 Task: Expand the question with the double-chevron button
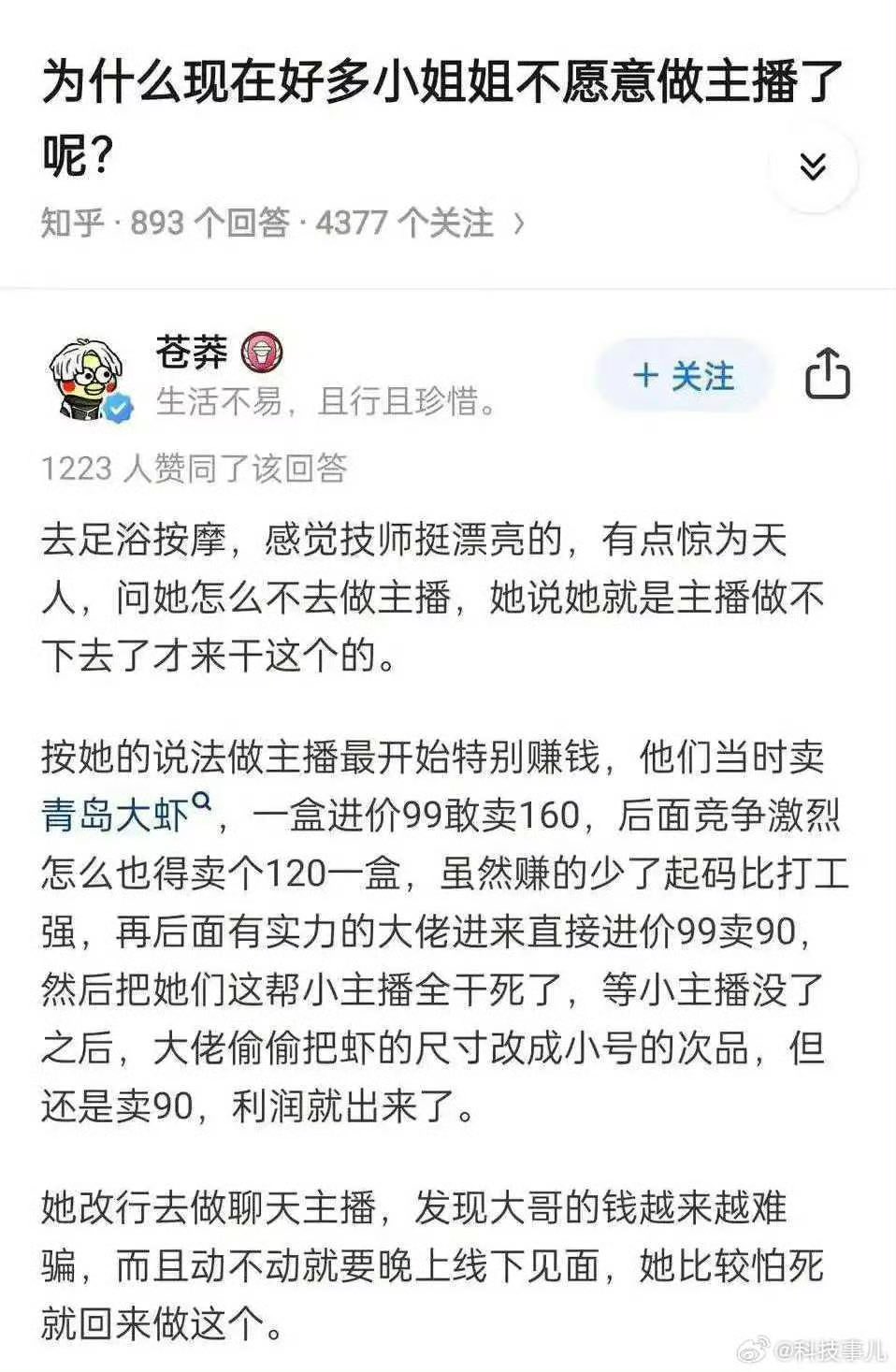point(812,167)
